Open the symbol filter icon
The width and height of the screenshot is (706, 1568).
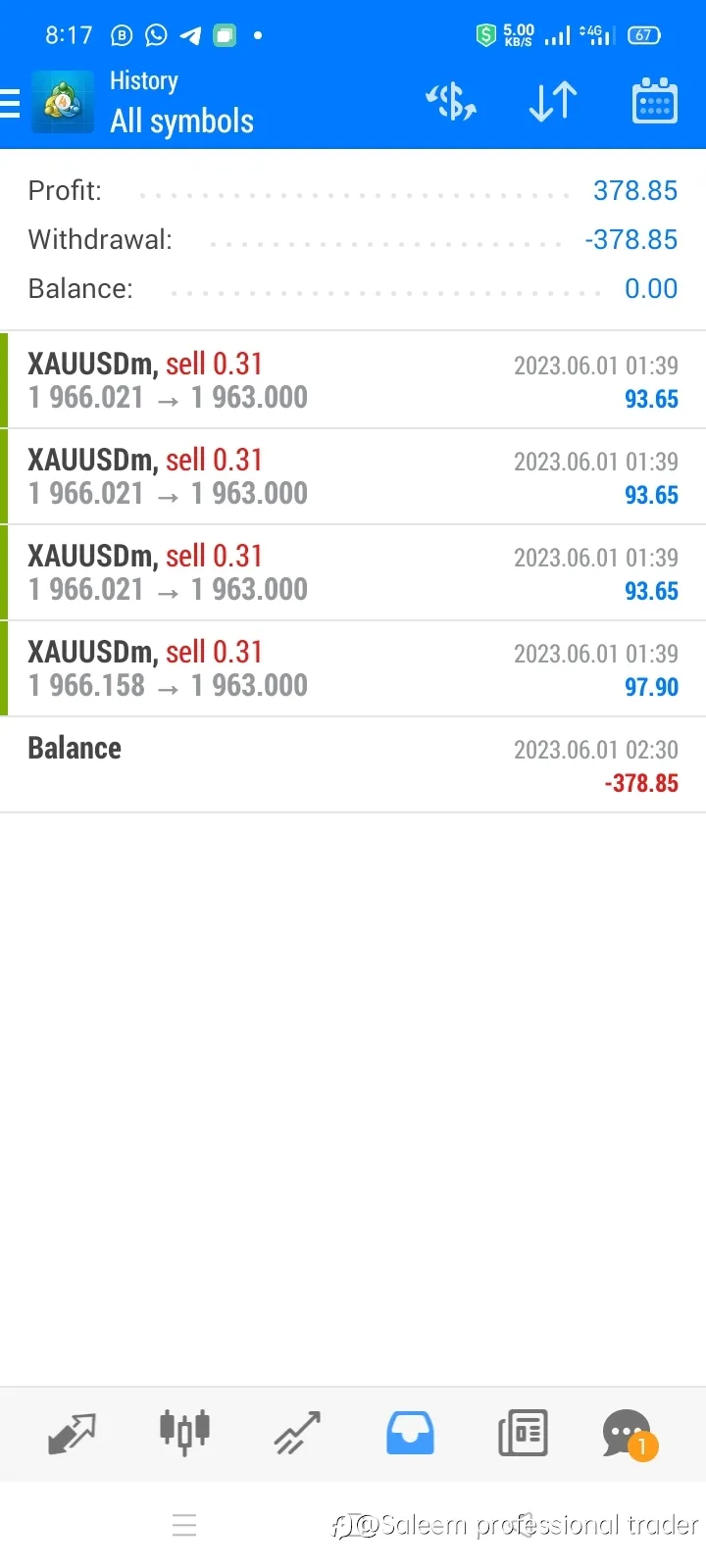(x=451, y=102)
